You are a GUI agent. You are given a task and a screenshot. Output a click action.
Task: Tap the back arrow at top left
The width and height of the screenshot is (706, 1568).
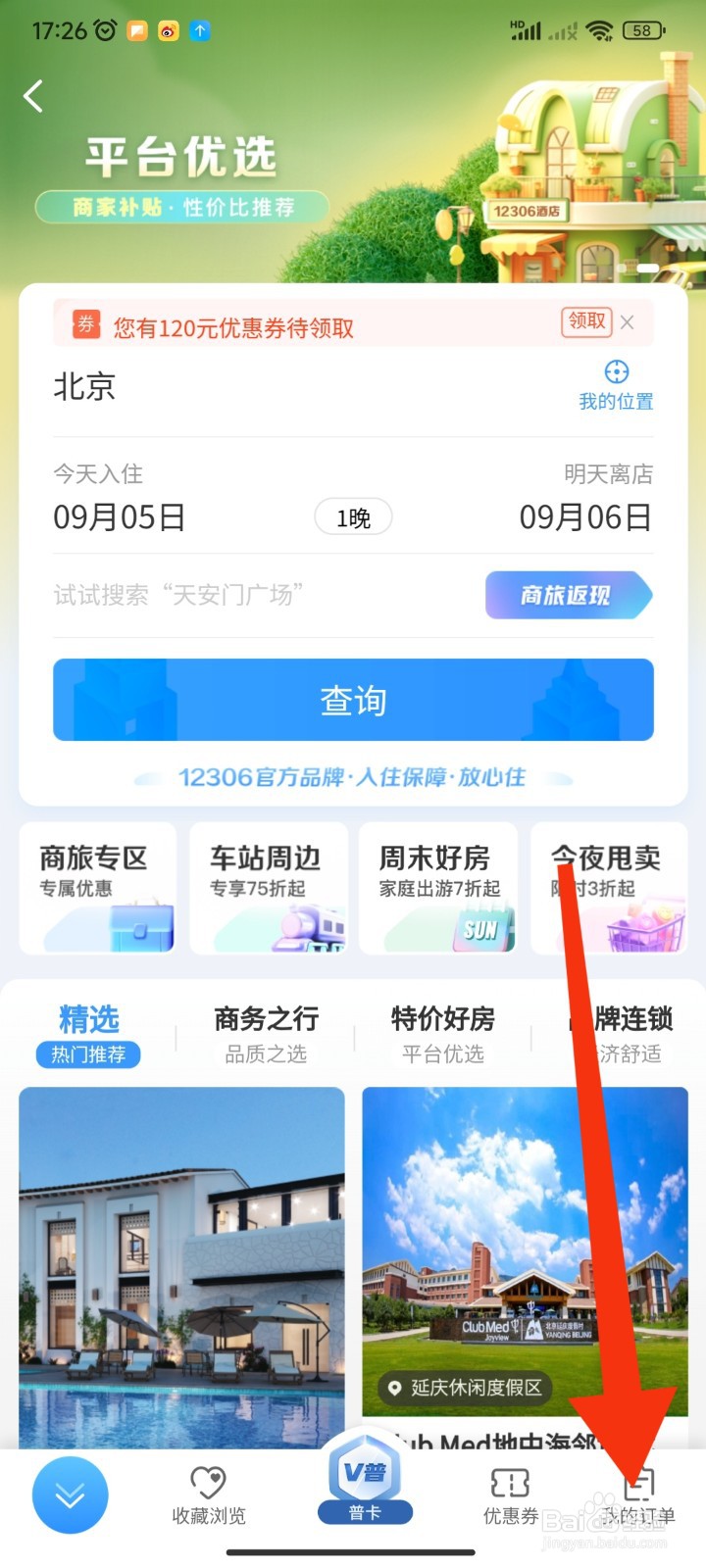tap(33, 96)
